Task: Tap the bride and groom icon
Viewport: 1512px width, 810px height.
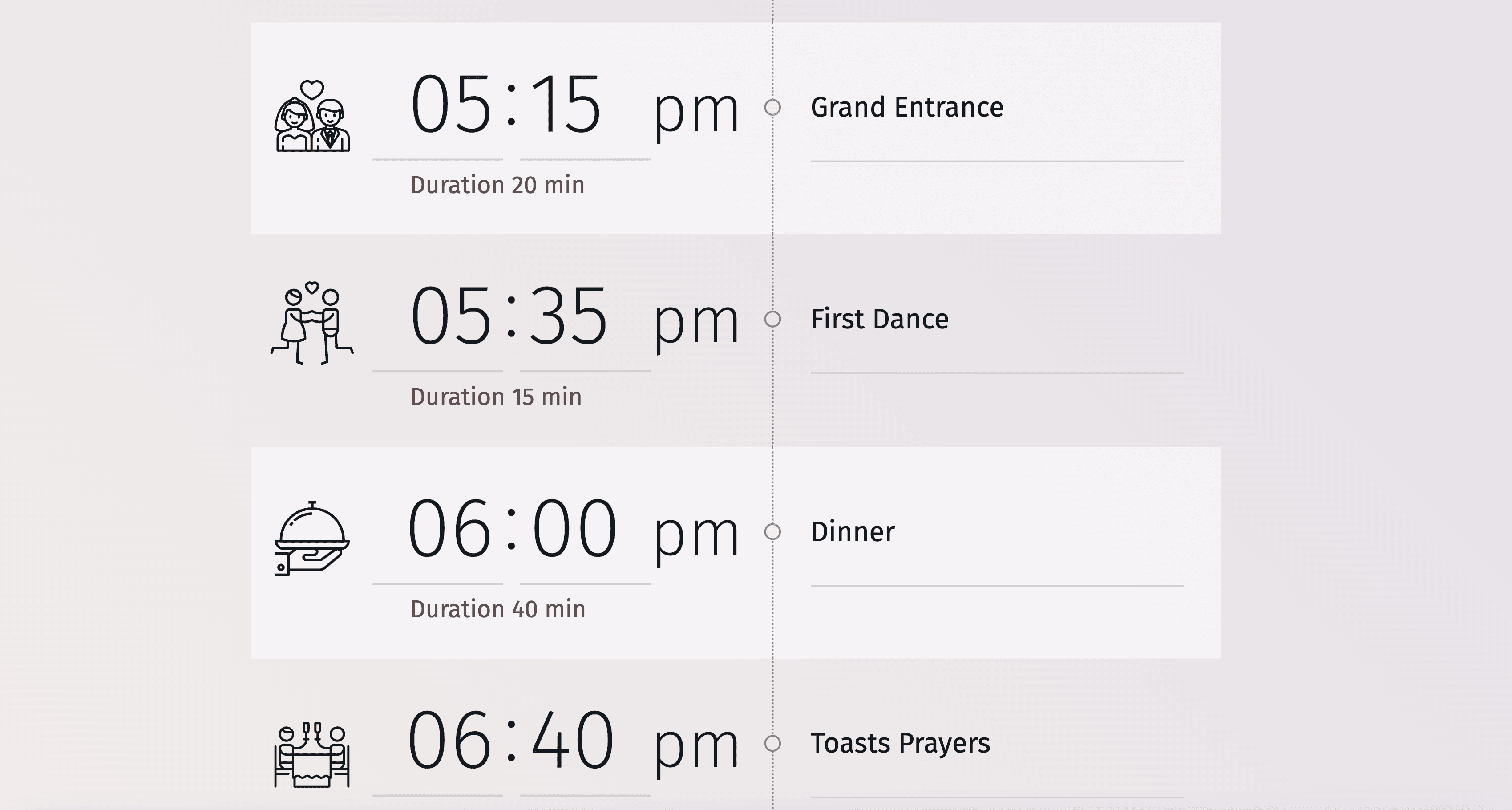Action: coord(312,116)
